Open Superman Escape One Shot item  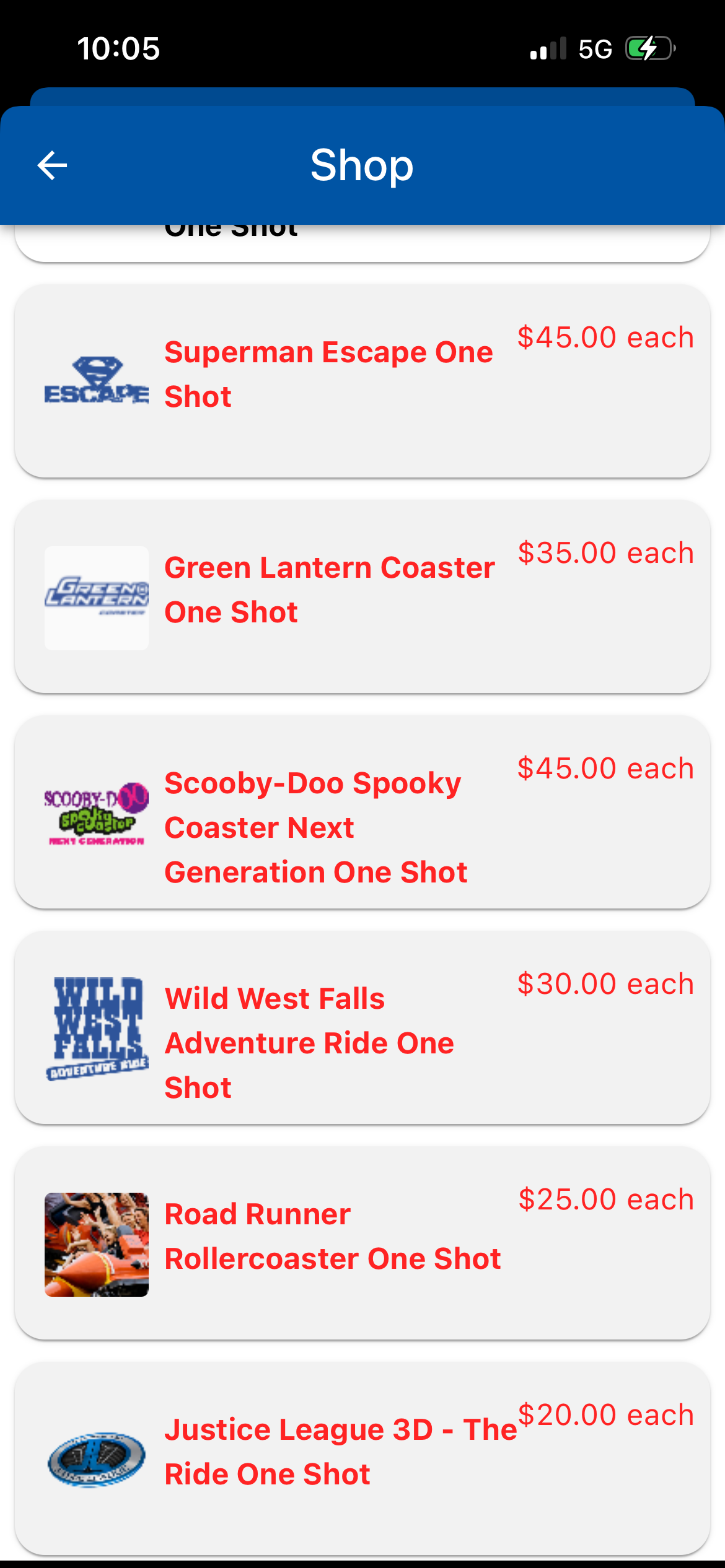(x=362, y=380)
